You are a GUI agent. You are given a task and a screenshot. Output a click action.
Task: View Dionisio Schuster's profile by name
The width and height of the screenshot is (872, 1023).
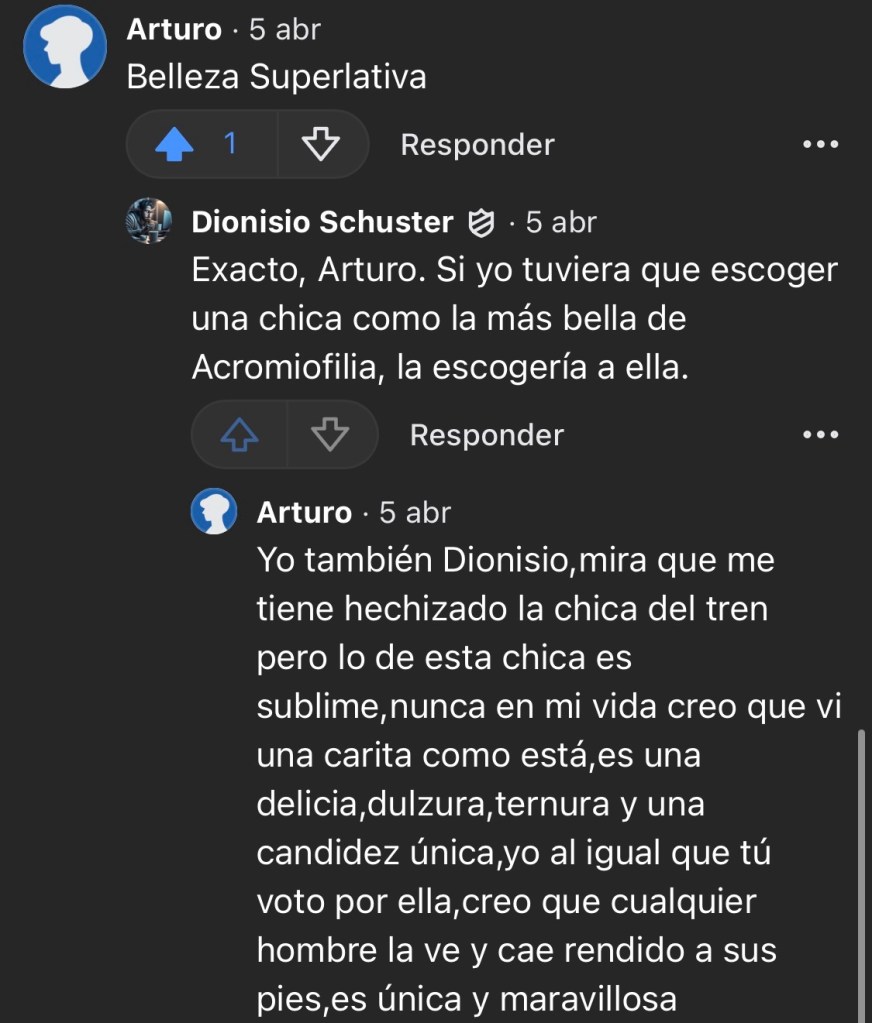click(322, 222)
